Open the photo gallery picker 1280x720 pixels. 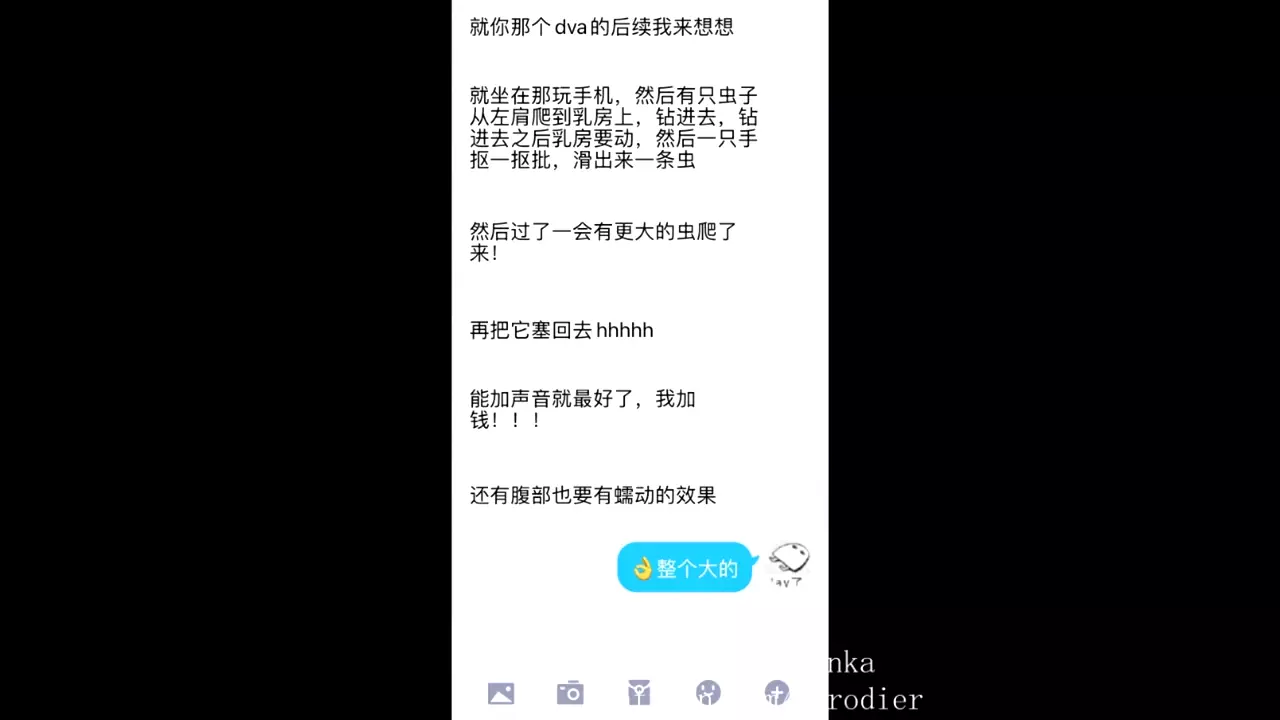(x=501, y=693)
